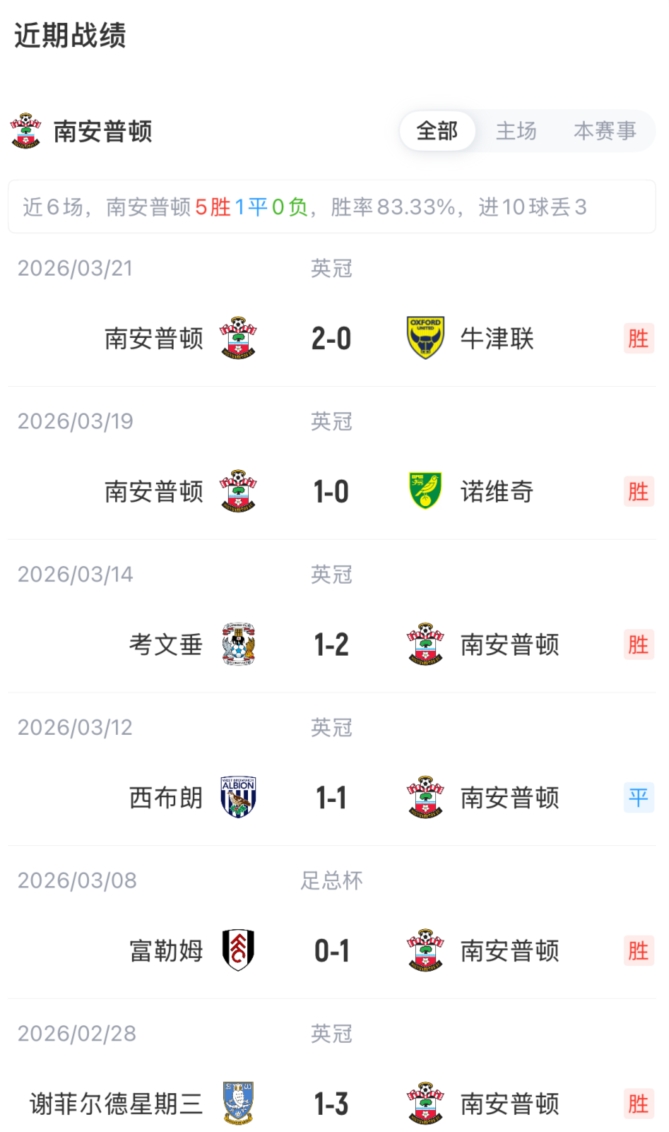Switch to the 主场 tab
669x1132 pixels.
(x=516, y=131)
